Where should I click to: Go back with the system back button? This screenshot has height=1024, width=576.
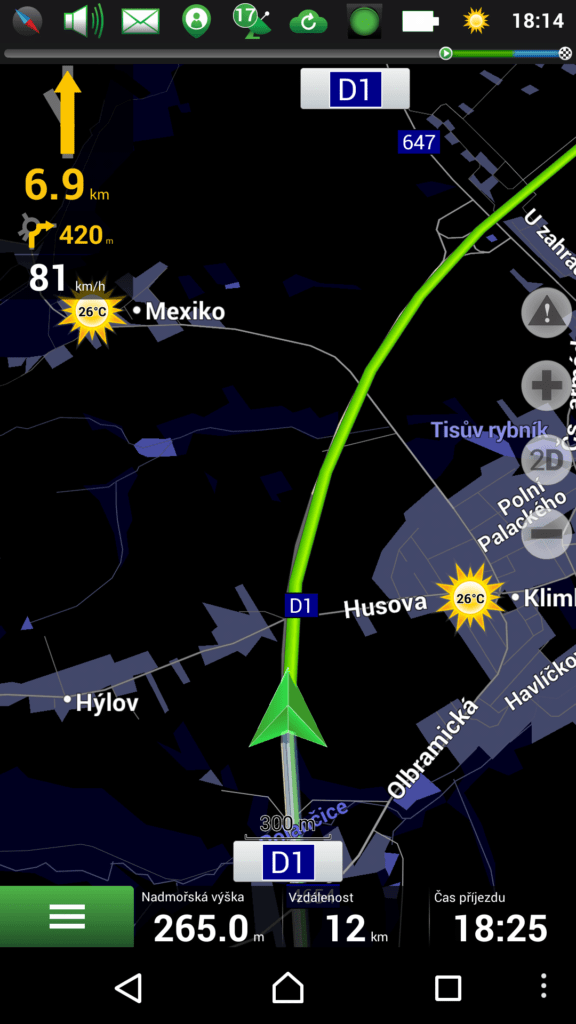point(128,987)
